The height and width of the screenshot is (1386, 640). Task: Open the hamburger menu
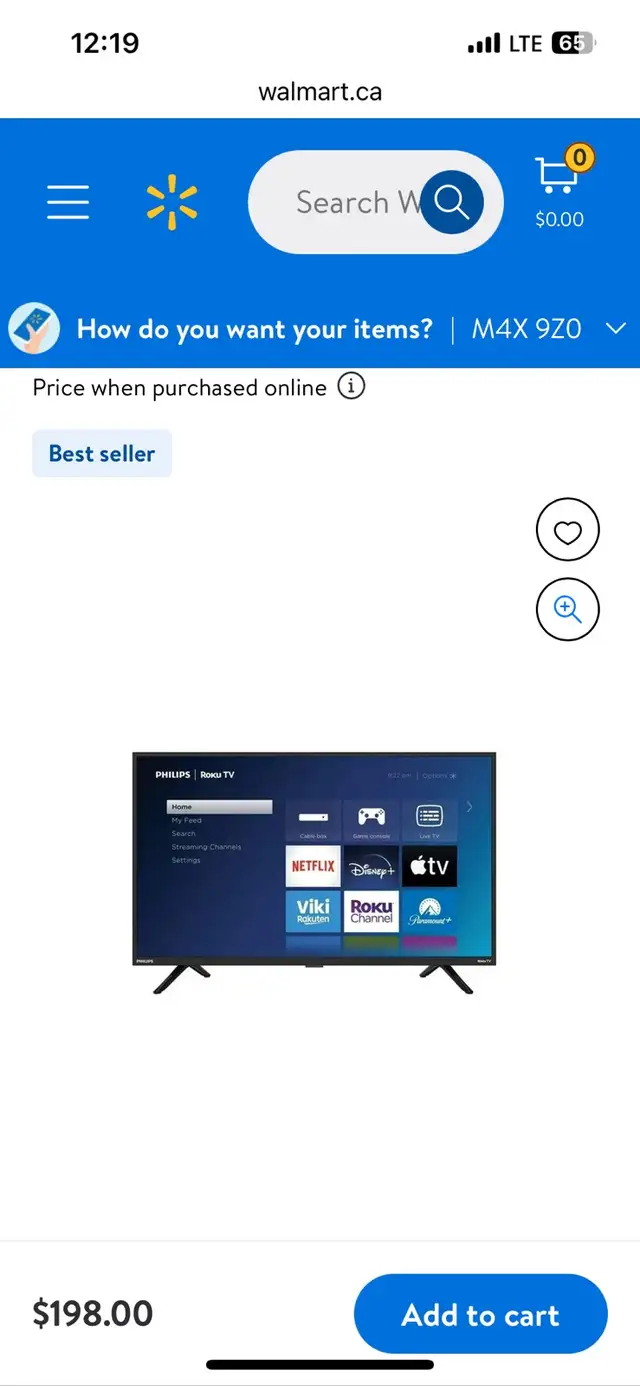click(68, 202)
